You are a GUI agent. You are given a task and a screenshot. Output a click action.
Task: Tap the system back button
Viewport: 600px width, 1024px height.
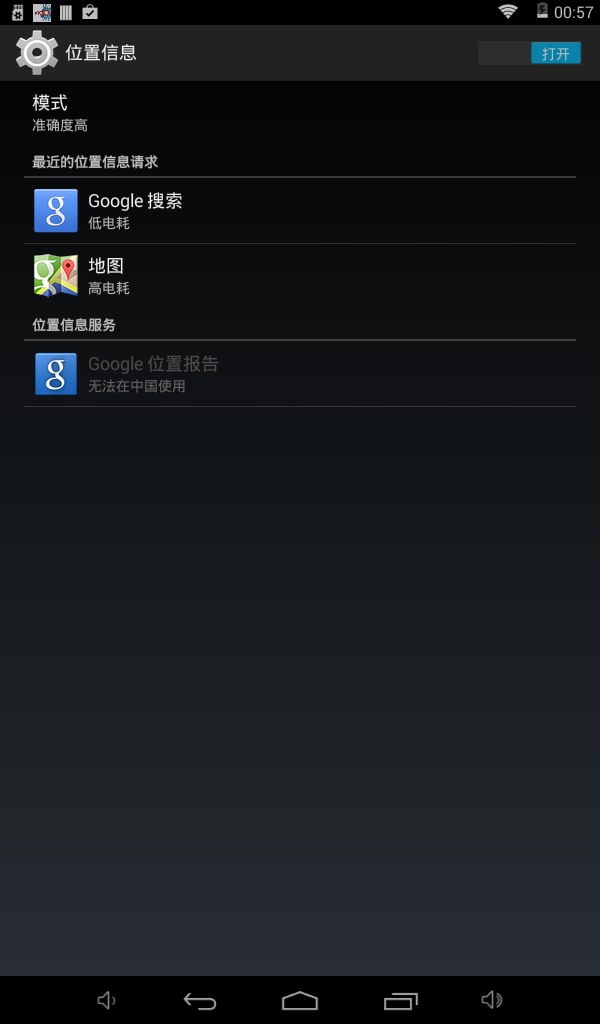click(x=200, y=1000)
